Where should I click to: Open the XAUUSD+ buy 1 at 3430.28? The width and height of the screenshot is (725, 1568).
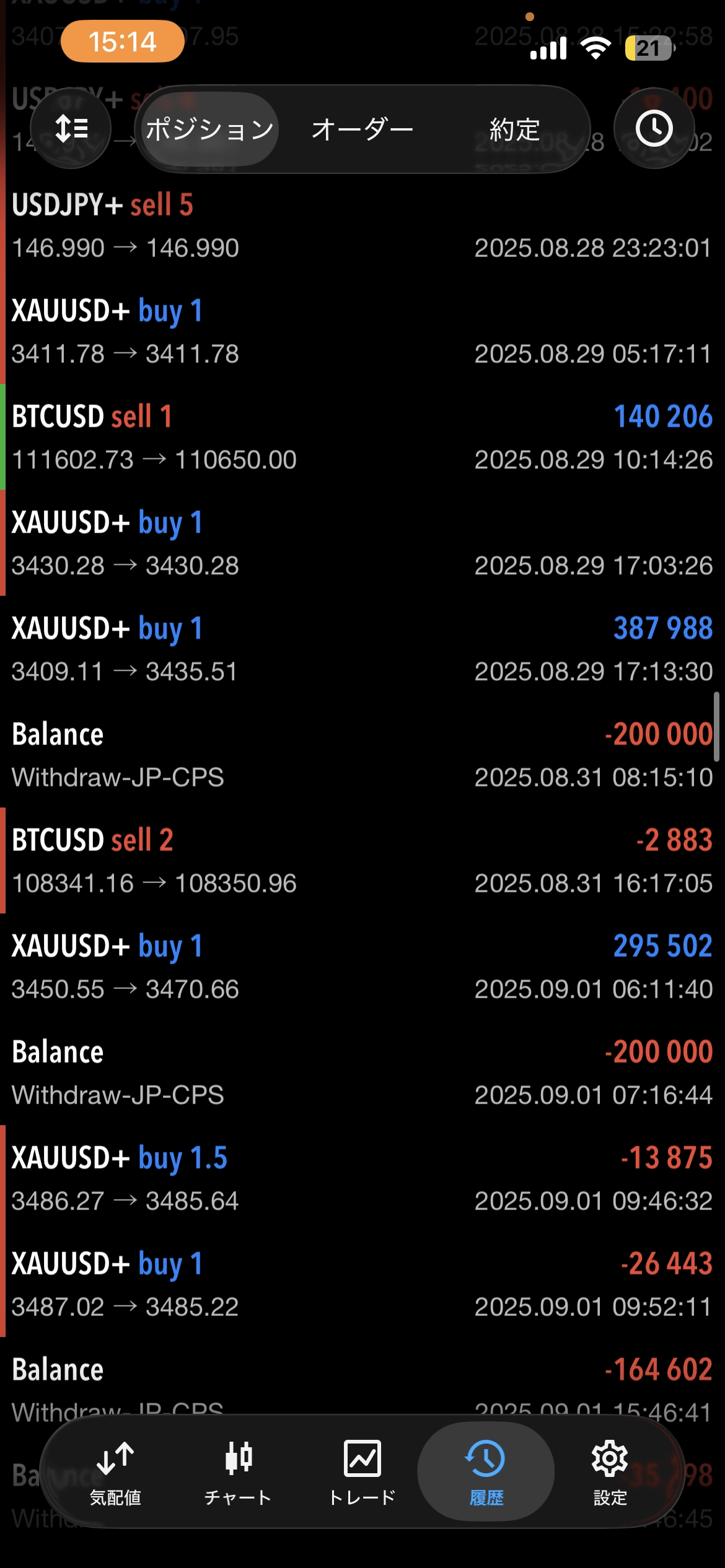362,543
